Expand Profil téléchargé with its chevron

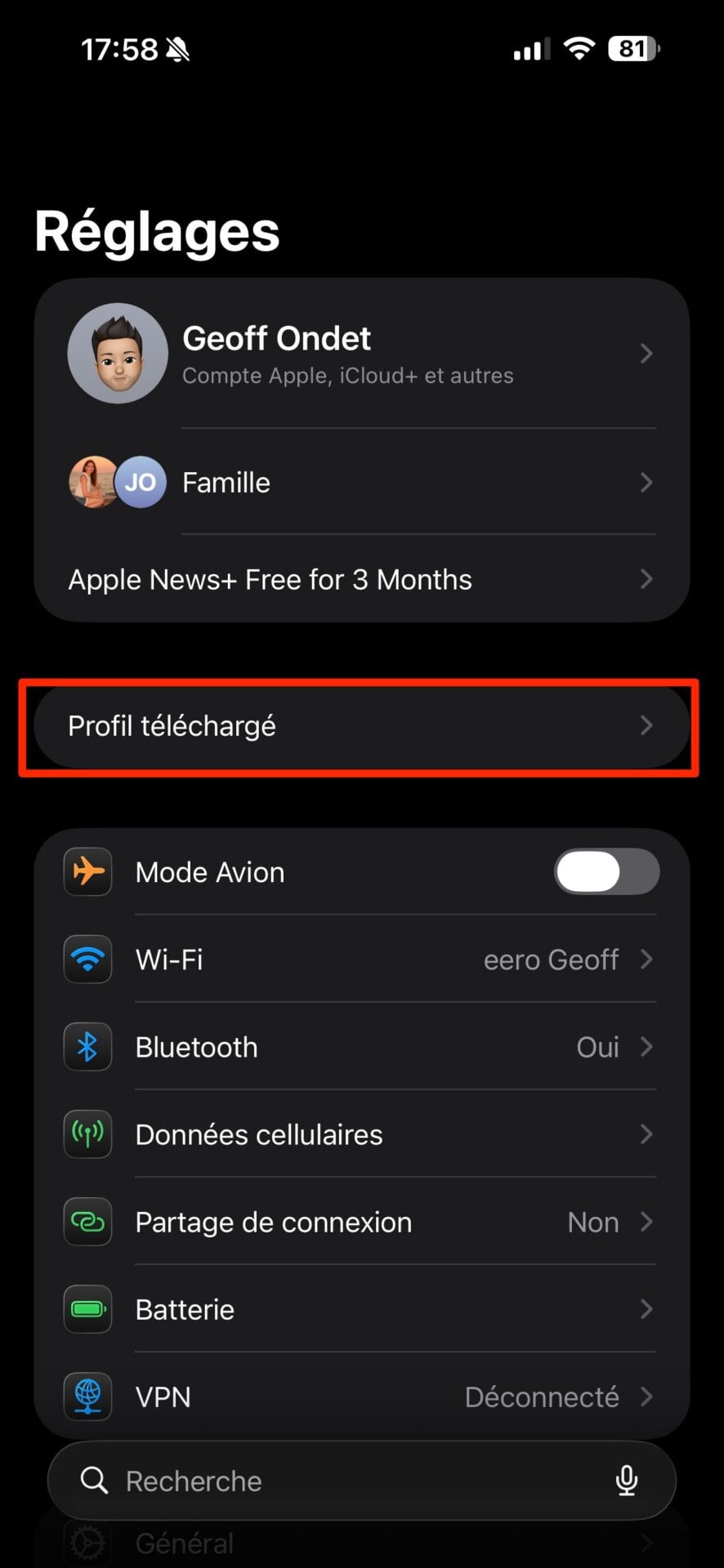646,725
